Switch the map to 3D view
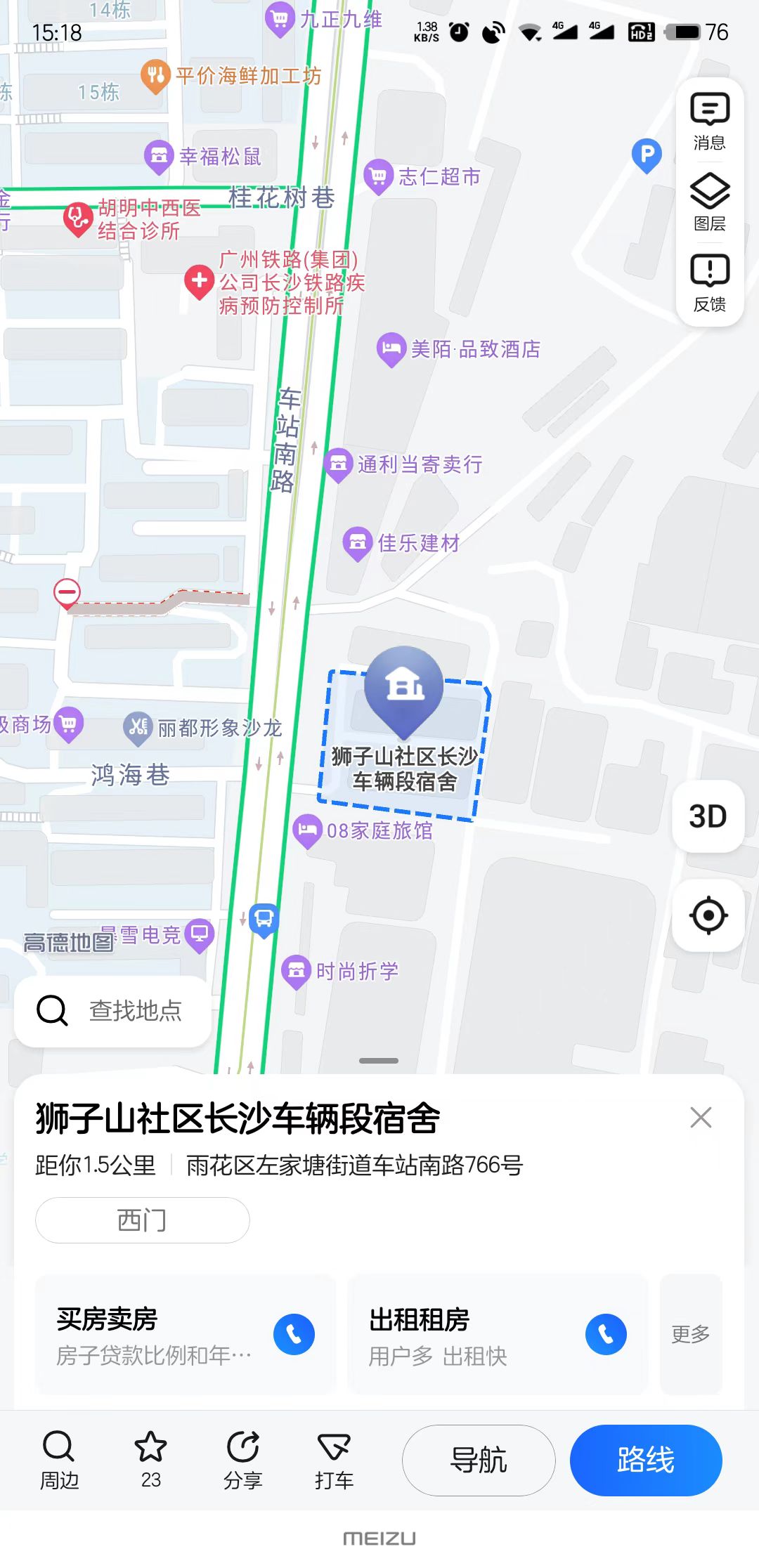 708,816
